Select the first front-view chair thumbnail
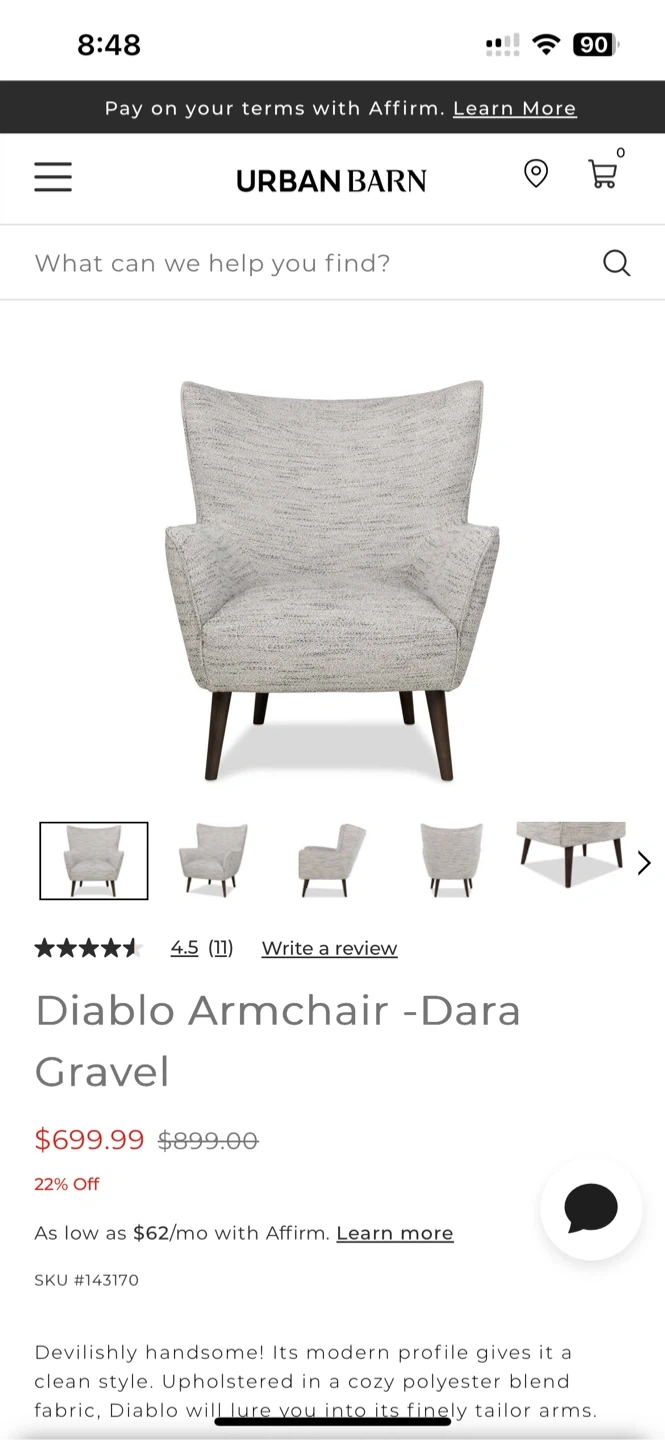This screenshot has height=1440, width=665. tap(94, 860)
